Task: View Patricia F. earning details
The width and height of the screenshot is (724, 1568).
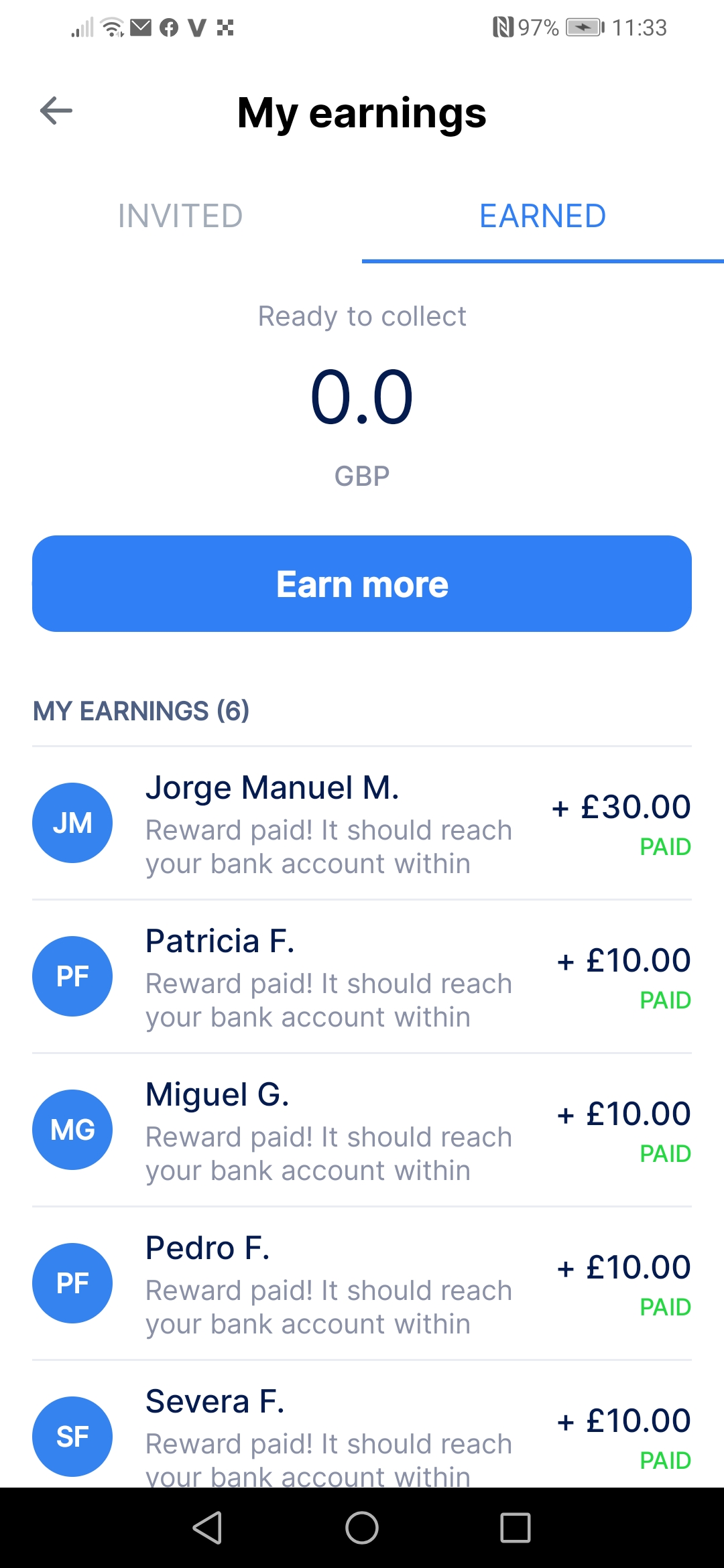Action: 362,977
